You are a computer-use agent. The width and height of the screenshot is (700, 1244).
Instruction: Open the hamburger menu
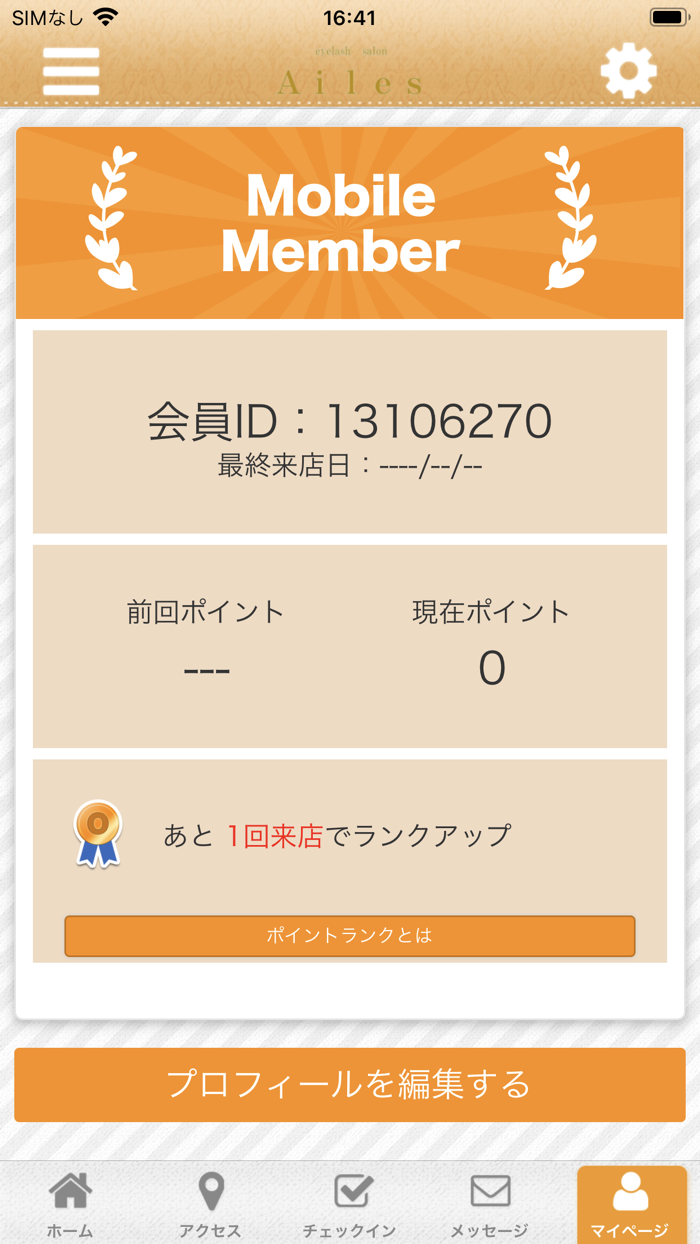[x=71, y=72]
